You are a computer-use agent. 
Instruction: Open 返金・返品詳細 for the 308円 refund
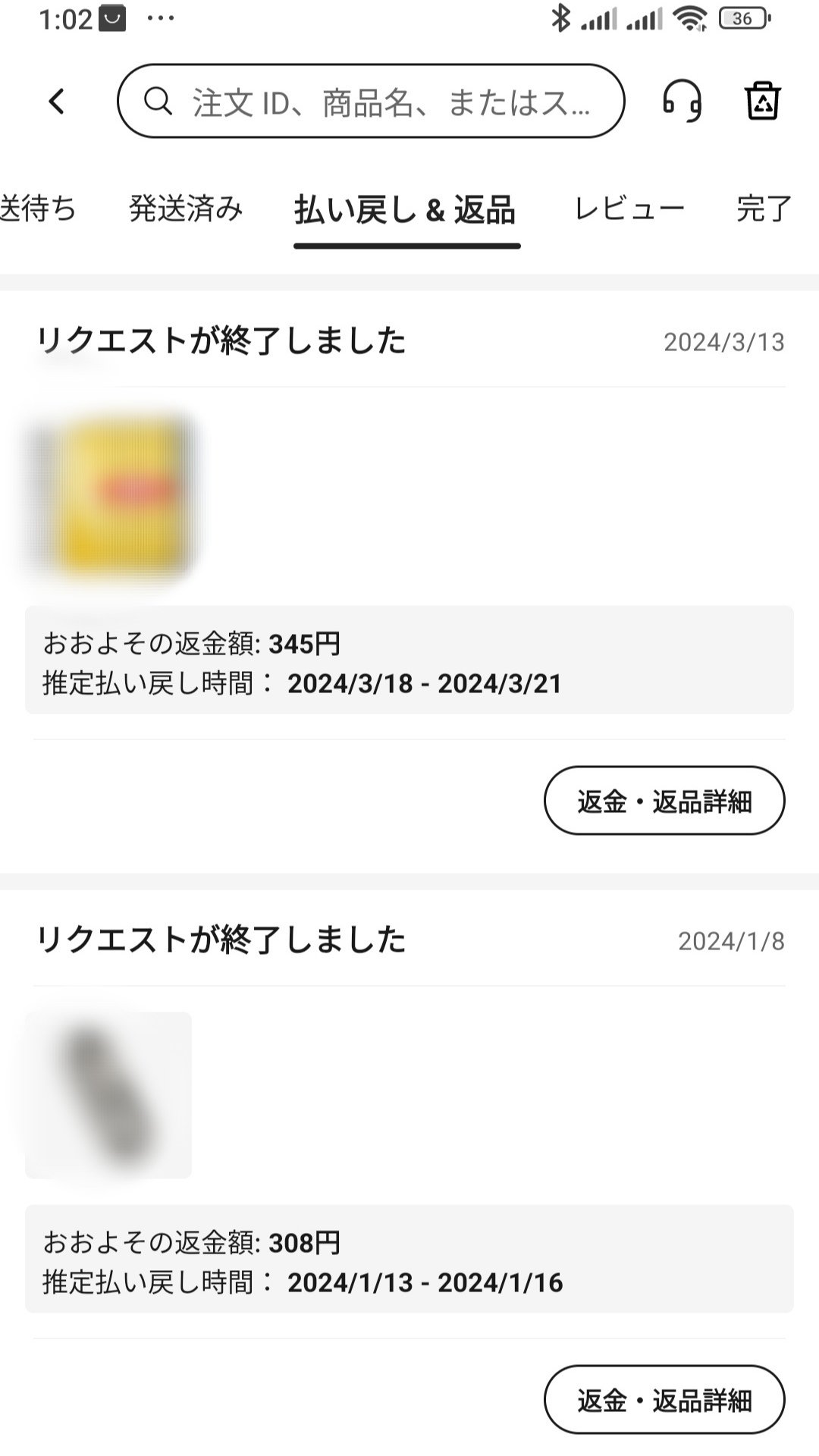click(664, 1400)
